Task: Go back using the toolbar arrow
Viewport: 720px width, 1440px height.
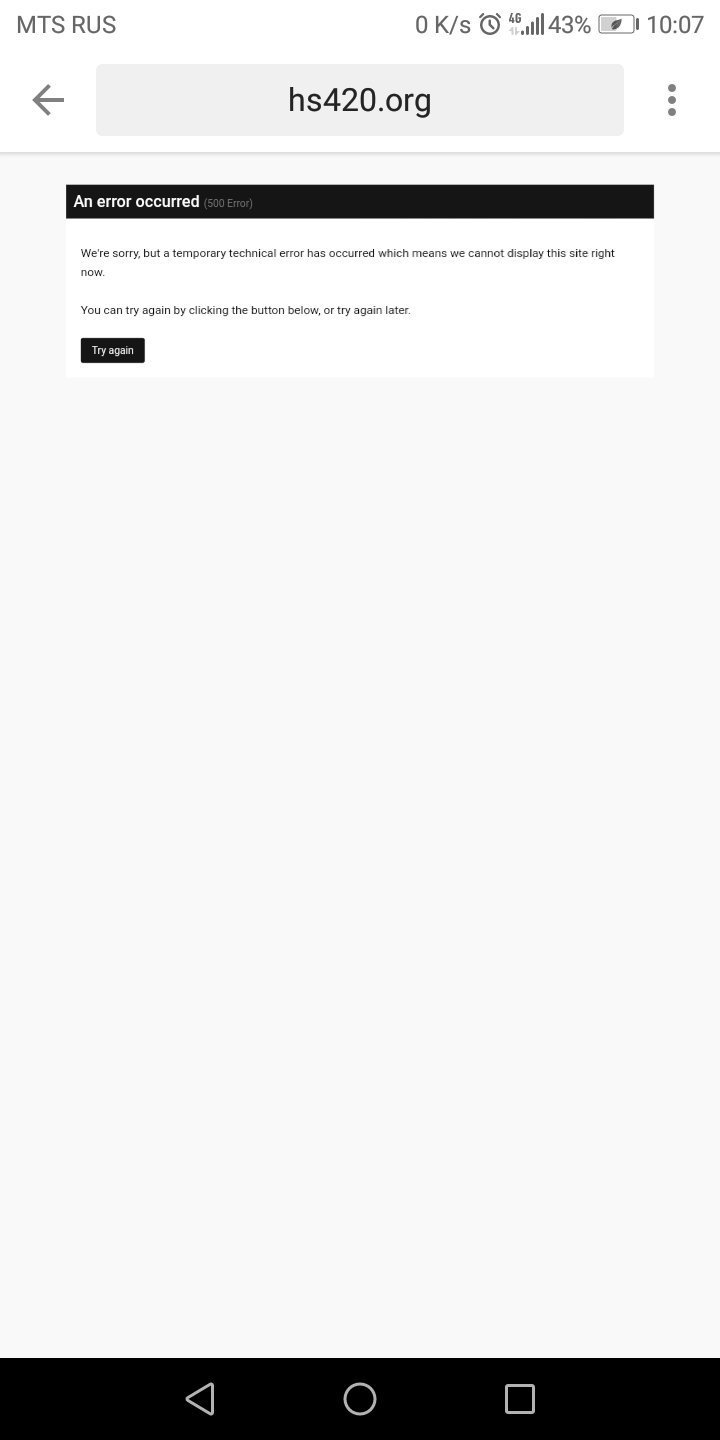Action: (x=48, y=100)
